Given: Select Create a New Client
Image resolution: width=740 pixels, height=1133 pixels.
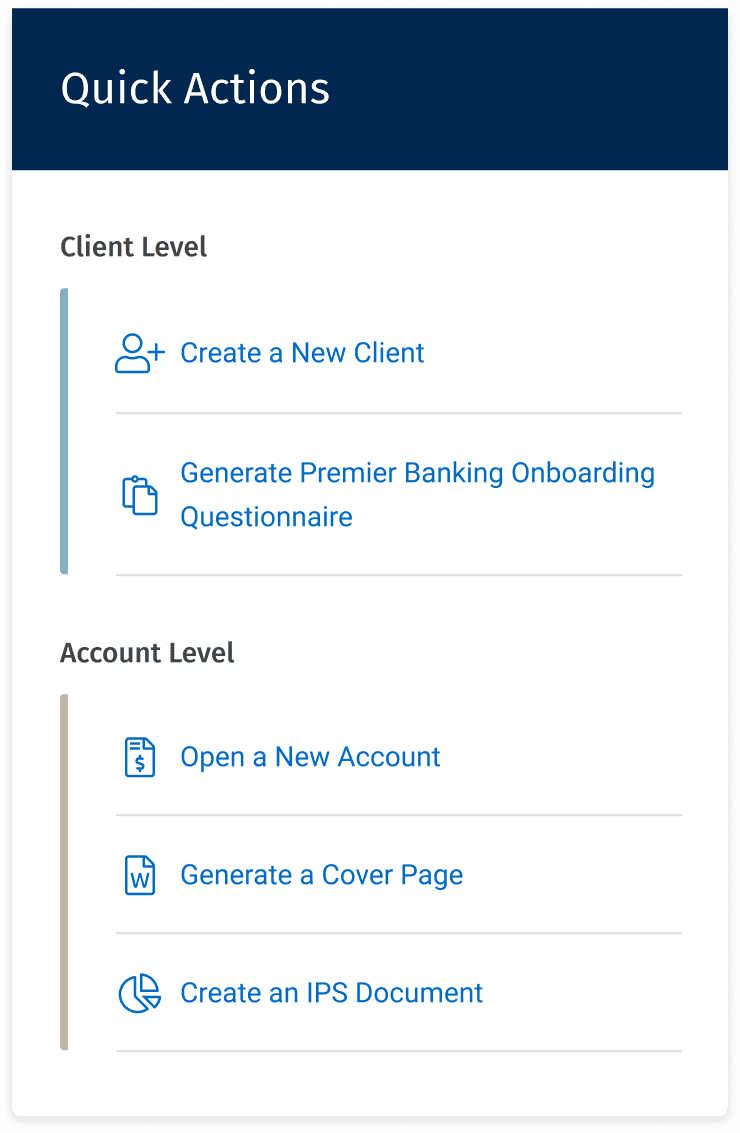Looking at the screenshot, I should 302,353.
